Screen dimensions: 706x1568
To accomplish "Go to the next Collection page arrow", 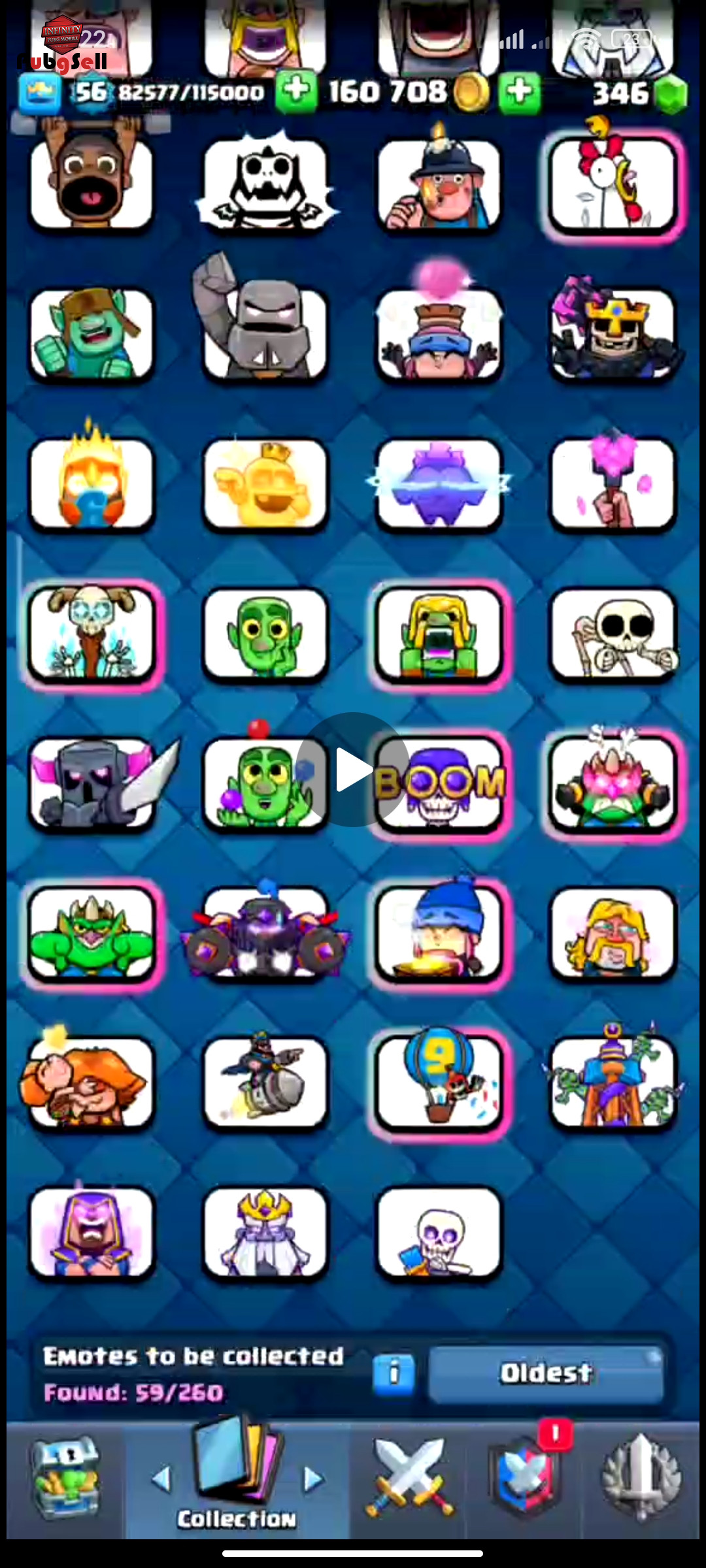I will (314, 1478).
